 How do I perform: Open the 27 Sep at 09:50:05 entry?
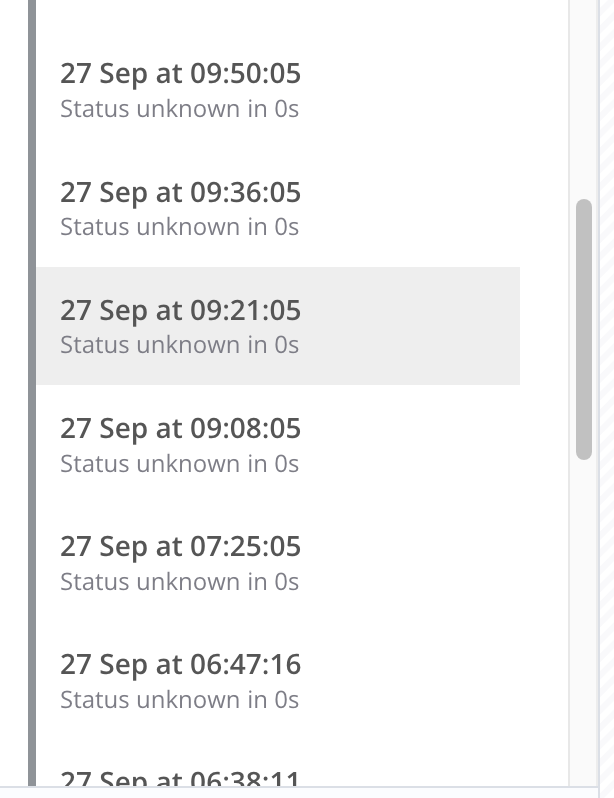coord(180,89)
